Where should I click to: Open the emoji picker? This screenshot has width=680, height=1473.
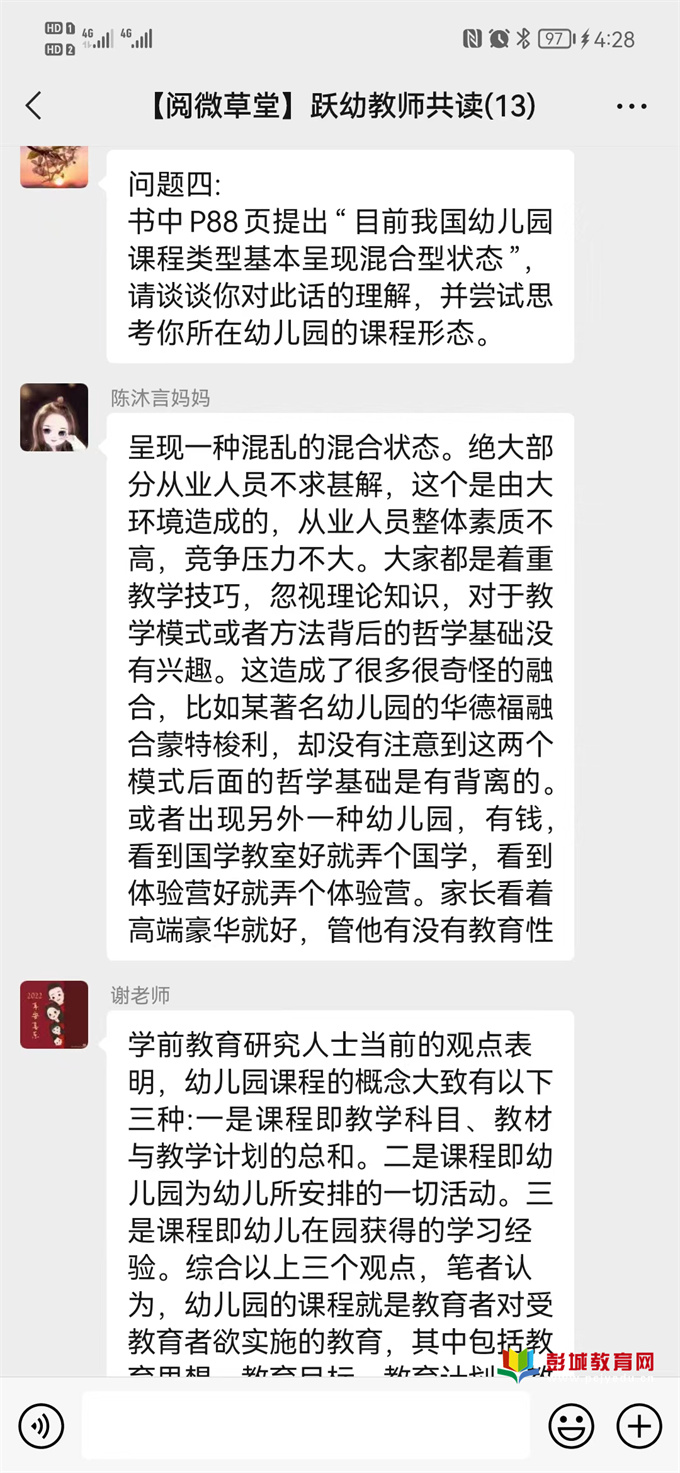point(571,1425)
